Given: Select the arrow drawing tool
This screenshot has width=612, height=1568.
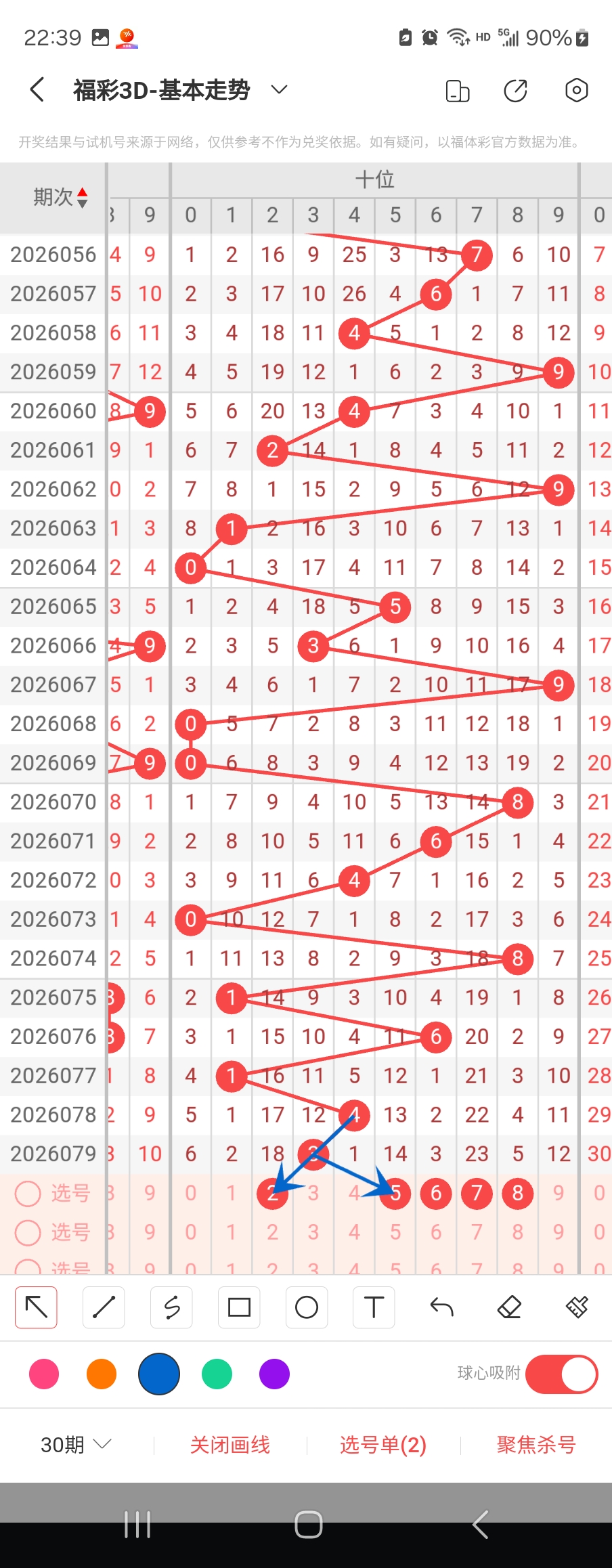Looking at the screenshot, I should point(37,1307).
